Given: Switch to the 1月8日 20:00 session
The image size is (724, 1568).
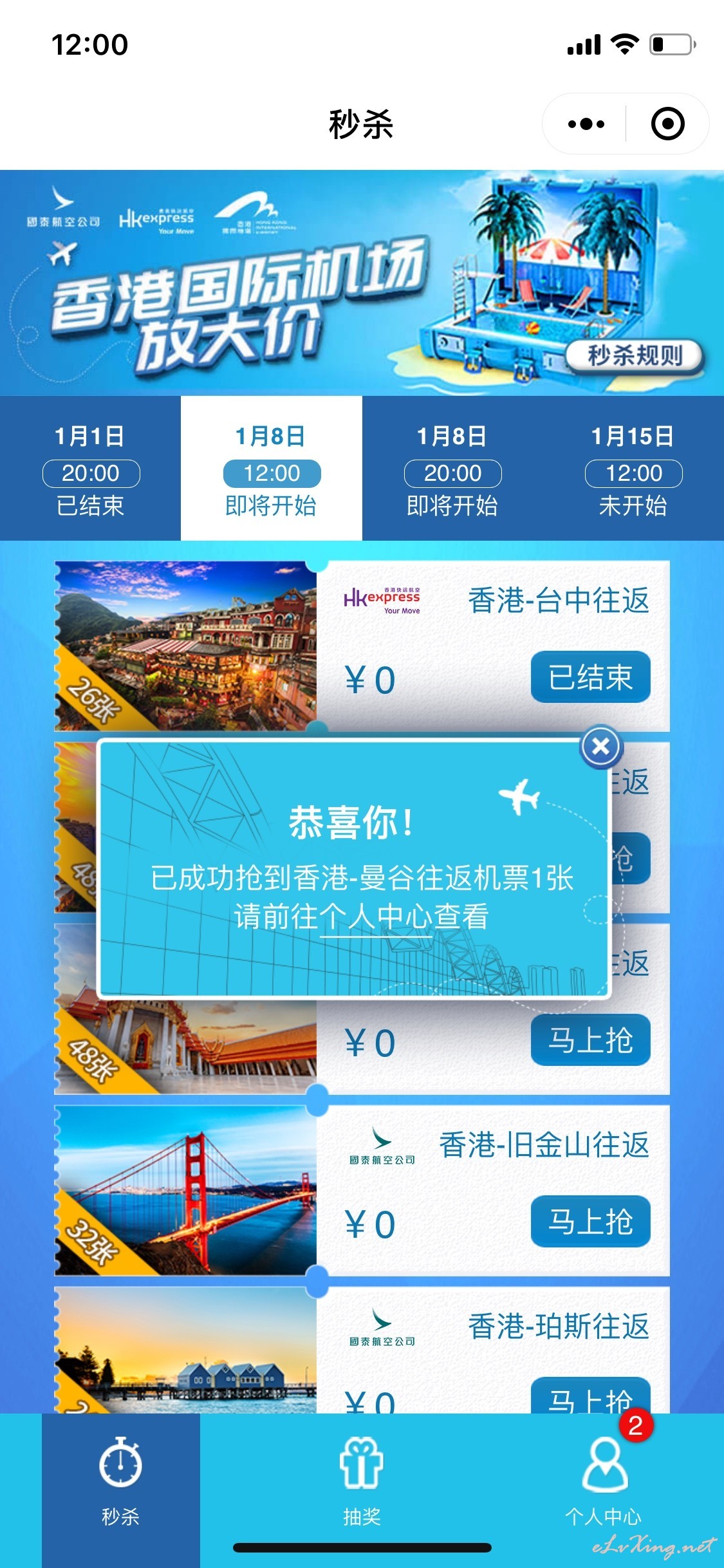Looking at the screenshot, I should (452, 469).
